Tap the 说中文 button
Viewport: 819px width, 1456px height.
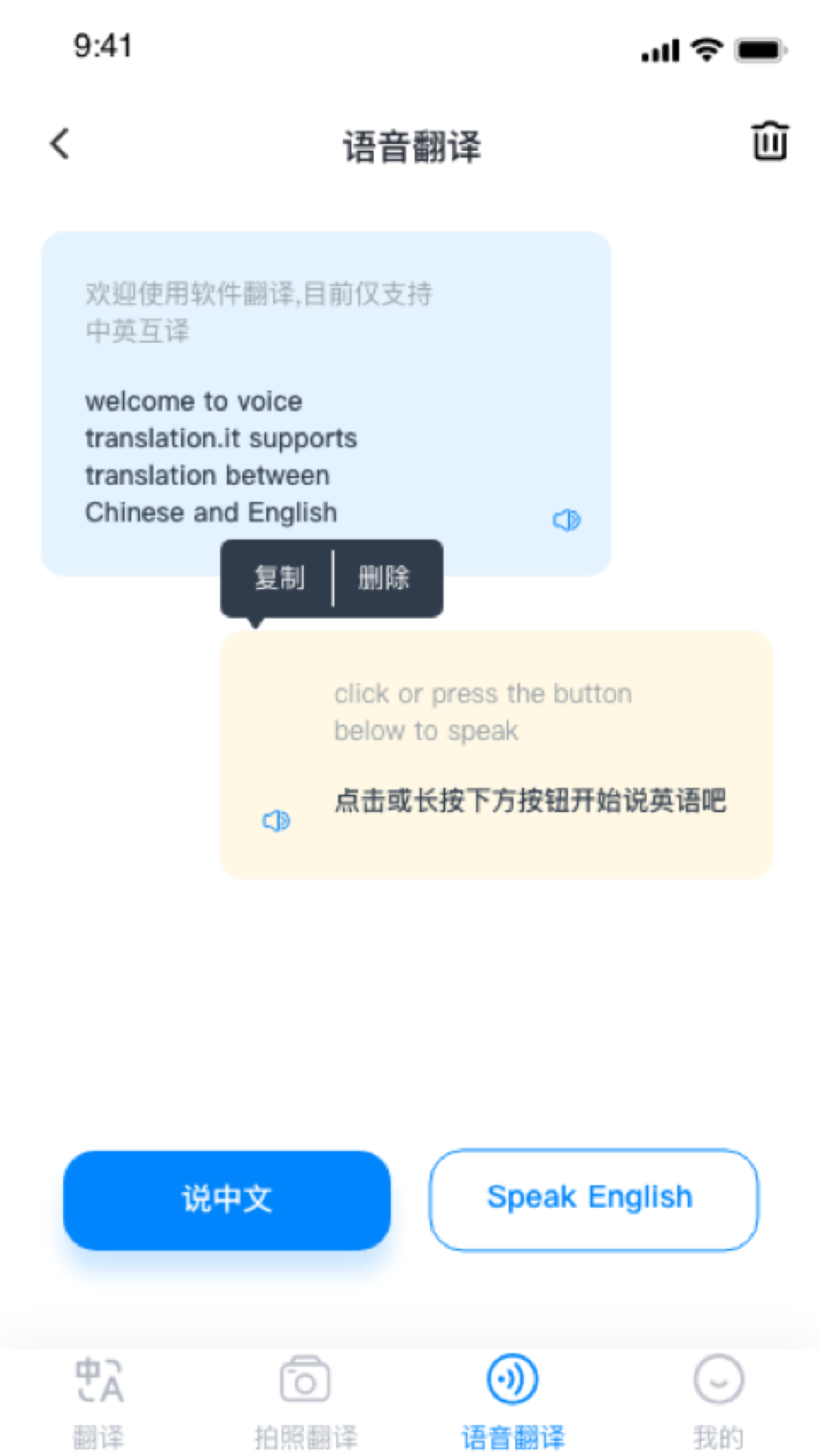click(227, 1200)
